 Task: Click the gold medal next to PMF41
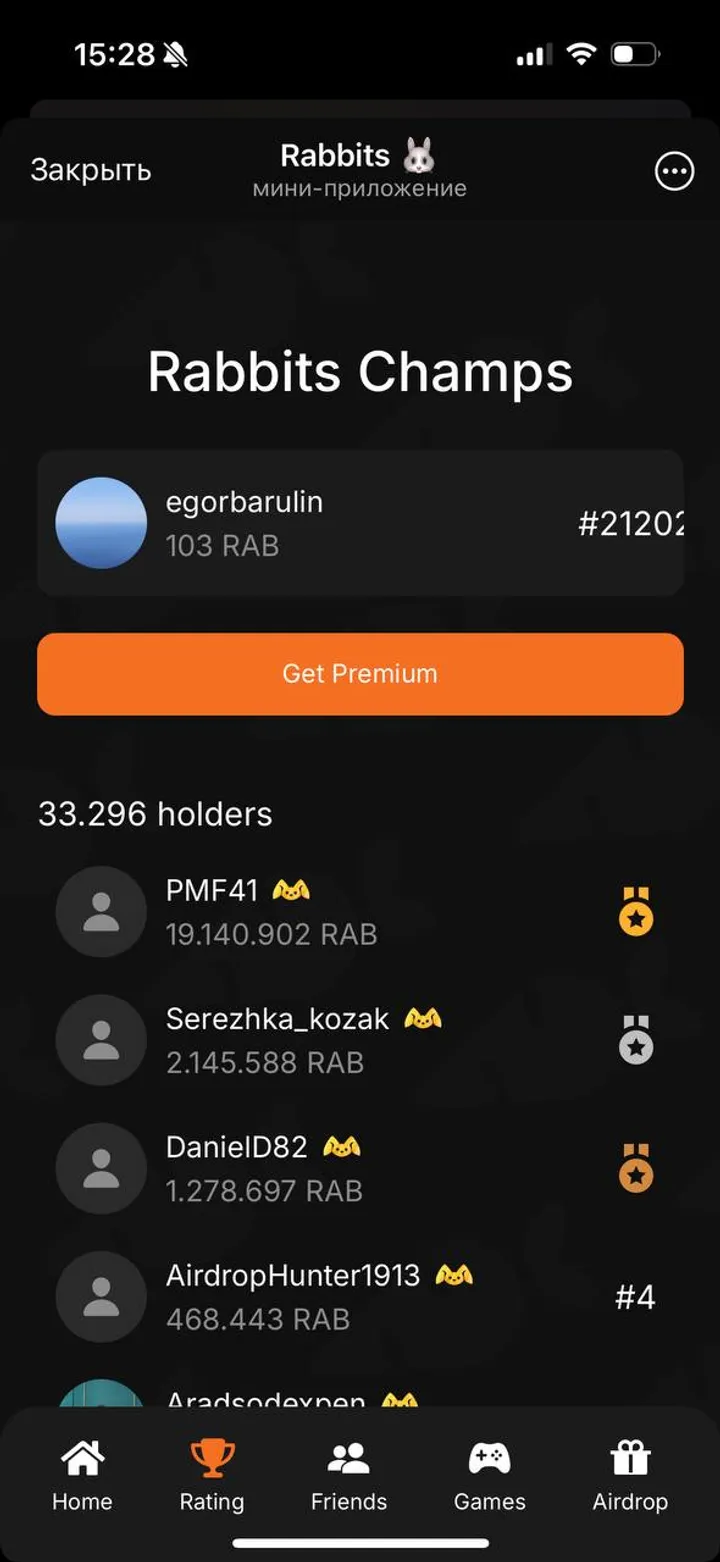click(x=637, y=911)
